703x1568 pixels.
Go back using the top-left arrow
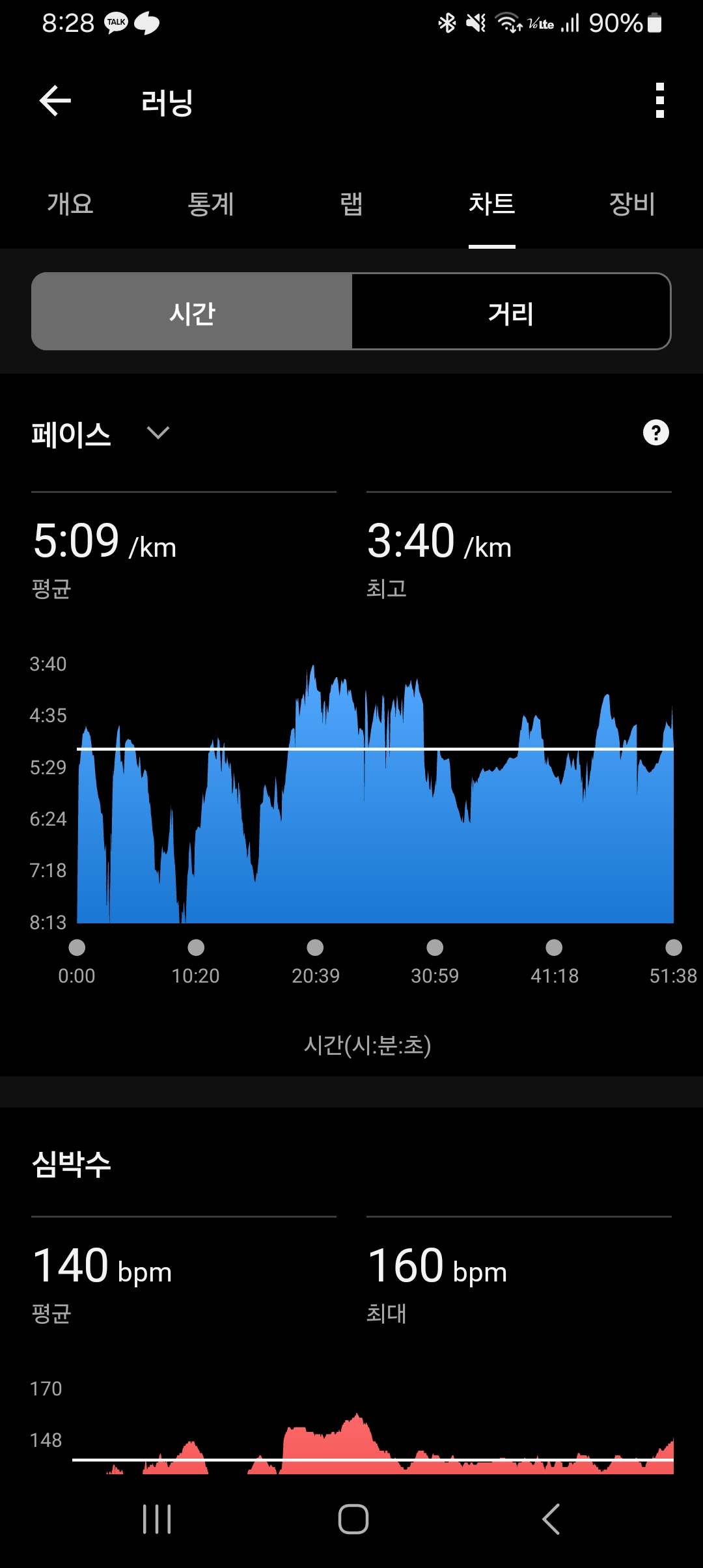55,101
